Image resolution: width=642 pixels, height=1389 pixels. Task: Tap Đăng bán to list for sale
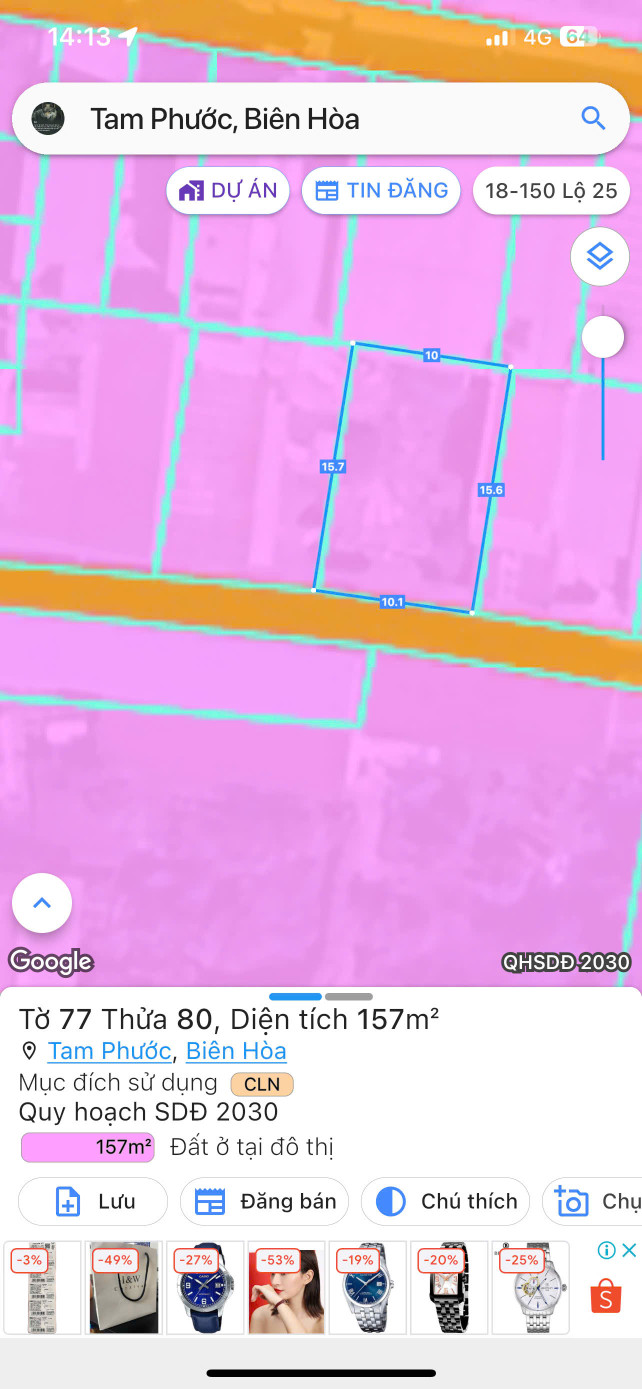(265, 1201)
